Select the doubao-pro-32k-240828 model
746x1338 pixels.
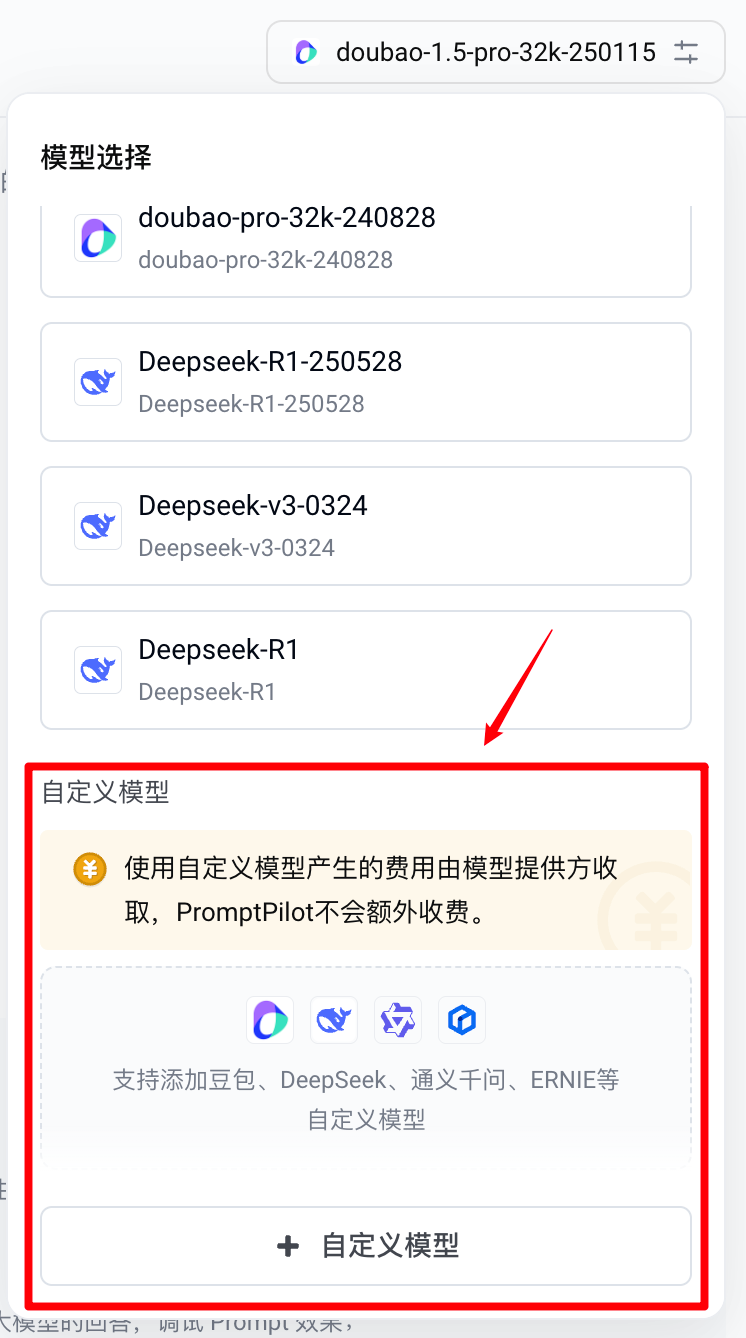tap(365, 240)
